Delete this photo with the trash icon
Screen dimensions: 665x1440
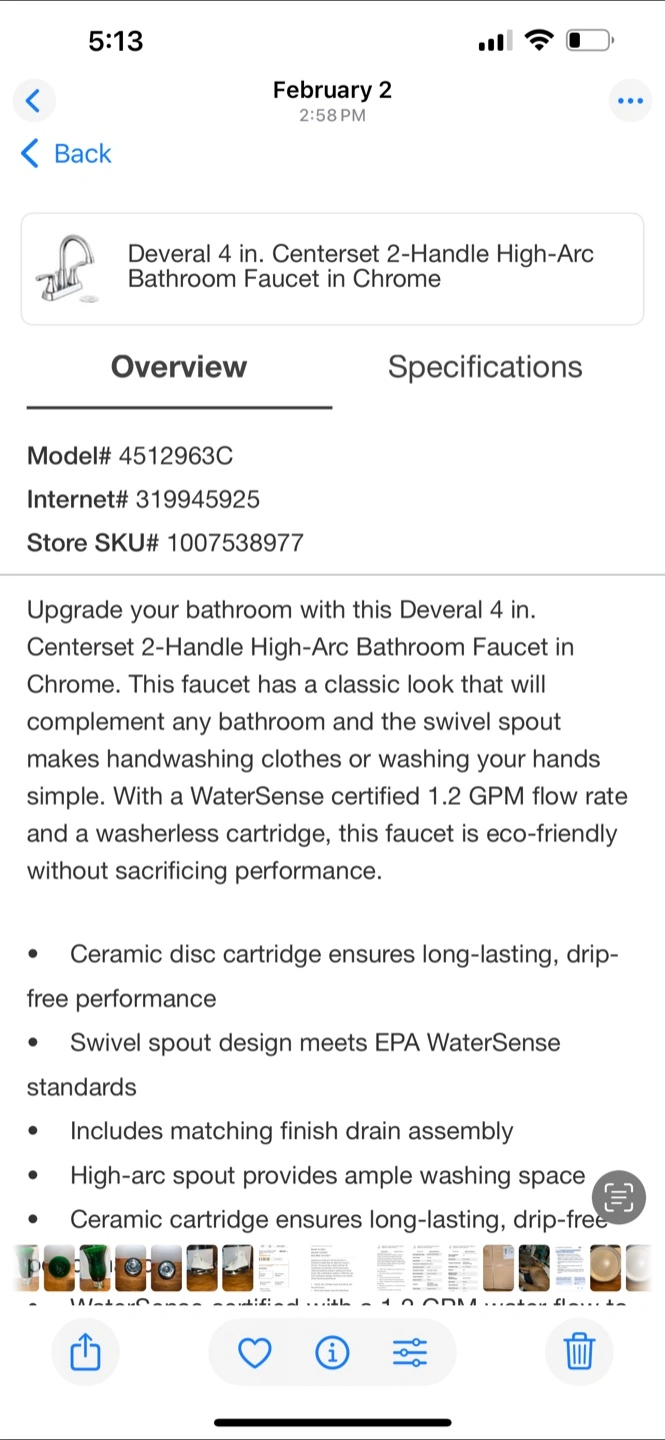click(x=579, y=1353)
